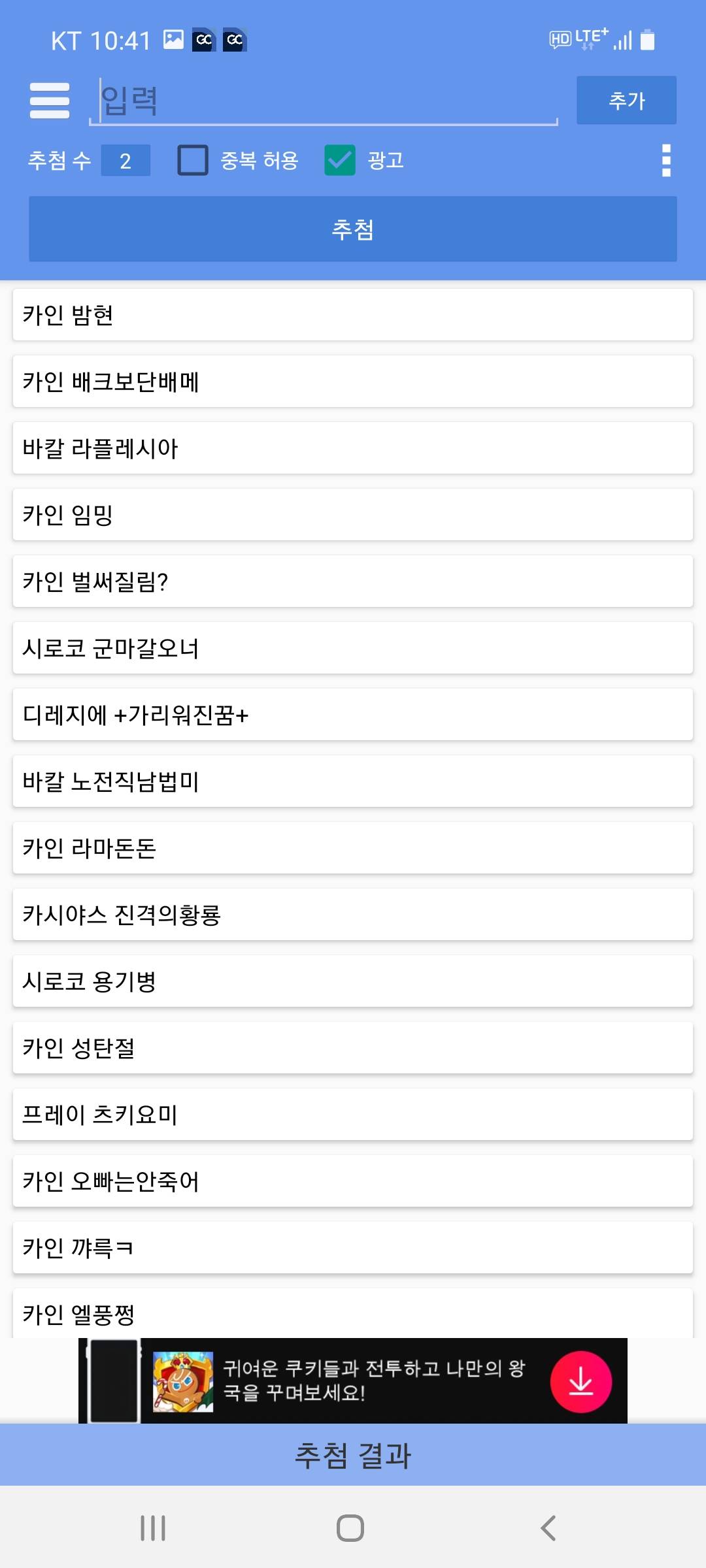Enable the 중복 허용 checkbox
Viewport: 706px width, 1568px height.
[193, 160]
